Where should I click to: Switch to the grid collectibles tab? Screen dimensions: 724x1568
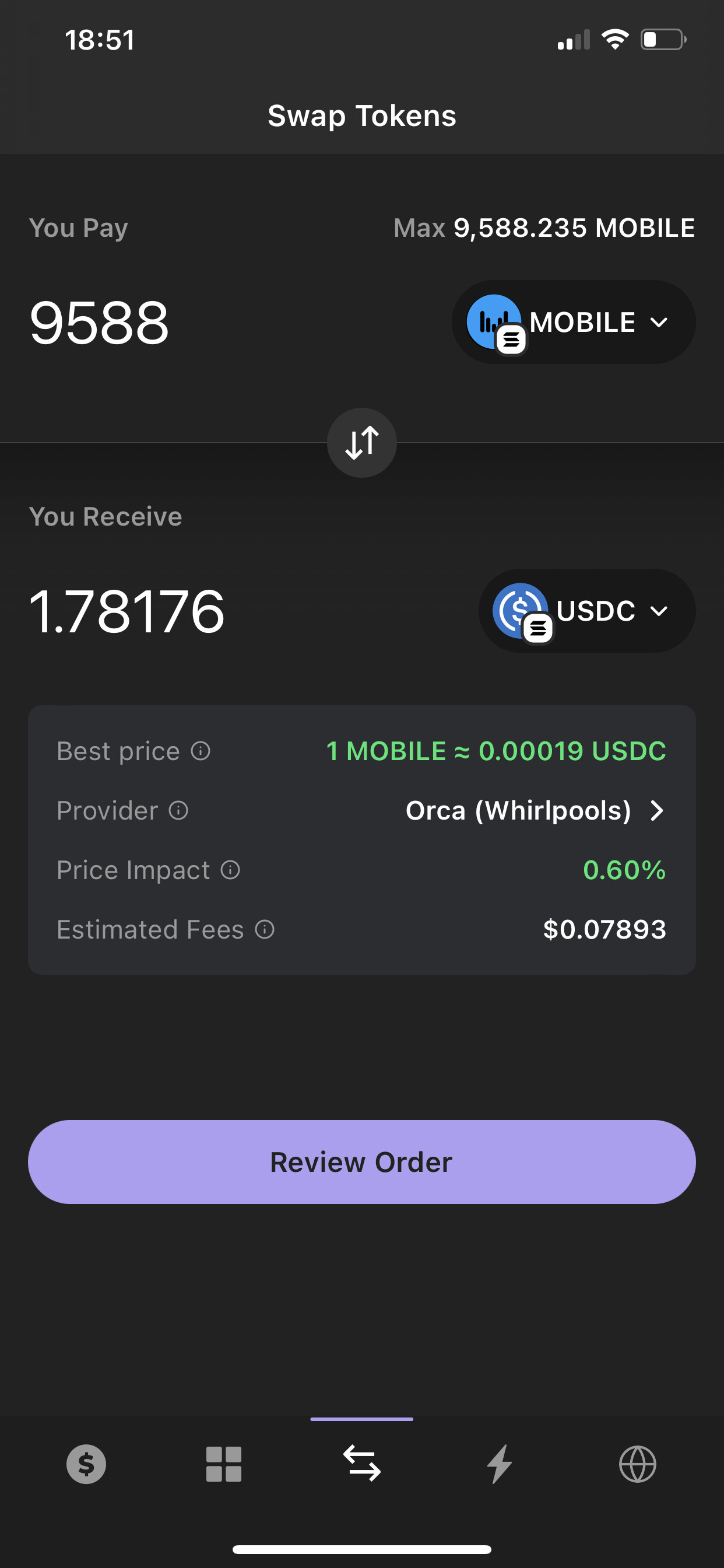pyautogui.click(x=224, y=1464)
